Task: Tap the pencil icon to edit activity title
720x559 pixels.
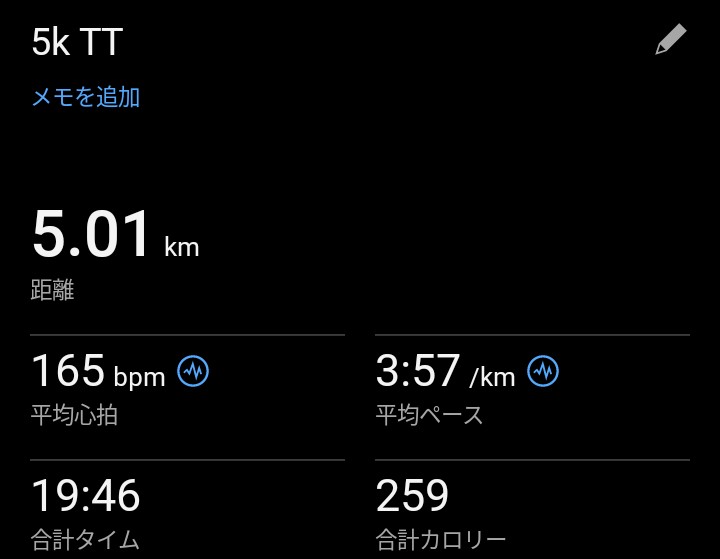Action: (671, 39)
